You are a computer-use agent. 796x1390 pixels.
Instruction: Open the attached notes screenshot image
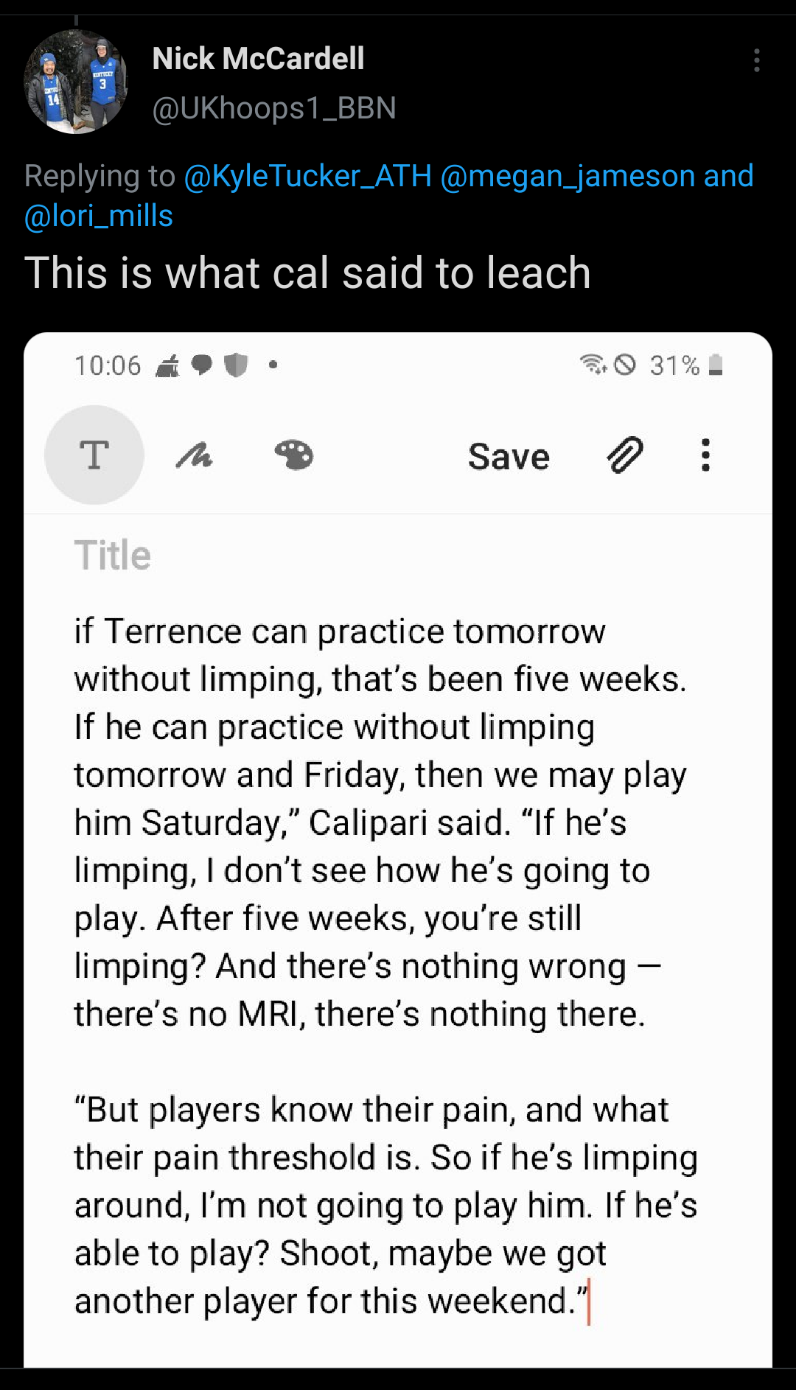[398, 850]
